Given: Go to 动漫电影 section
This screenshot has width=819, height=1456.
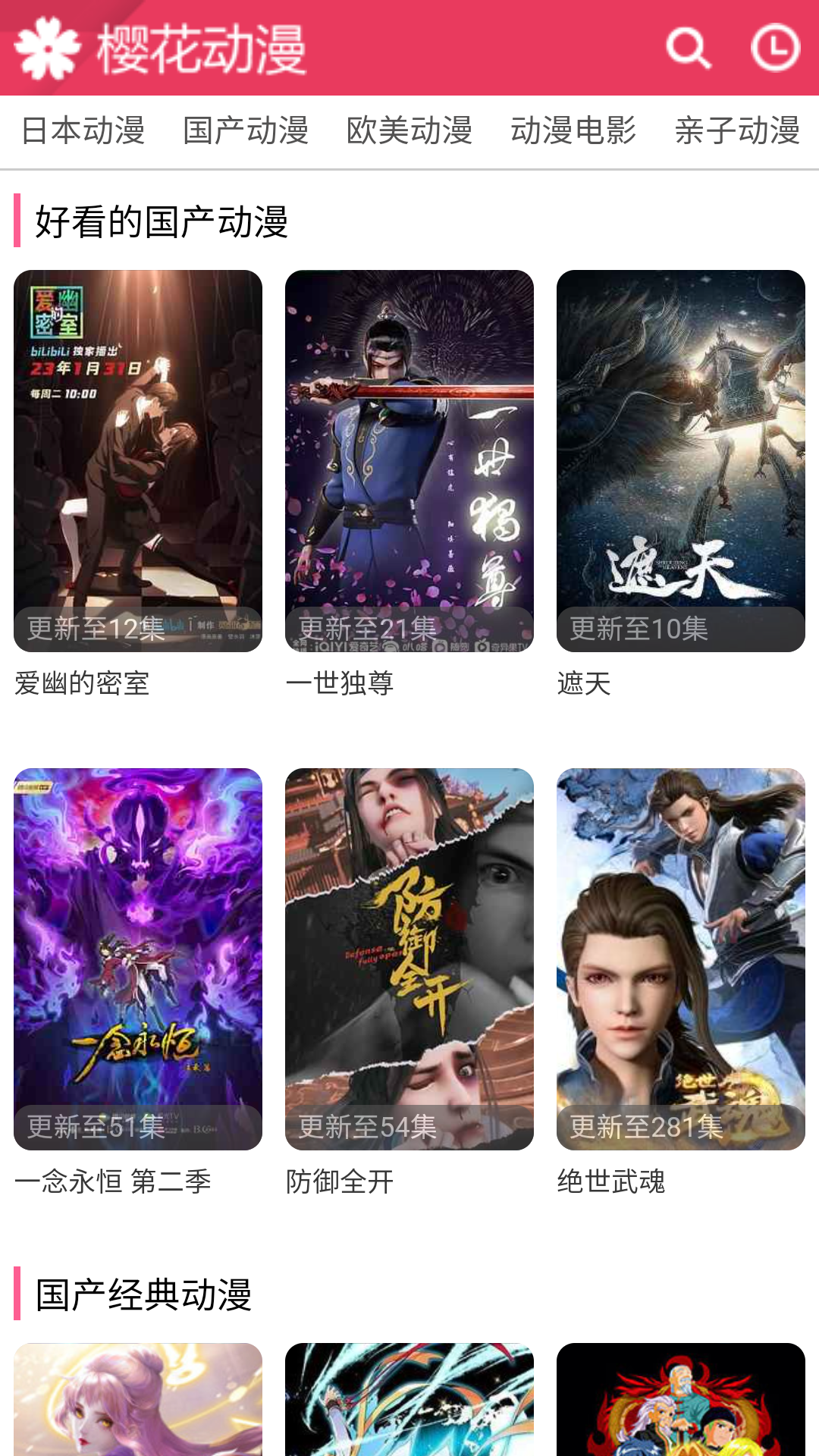Looking at the screenshot, I should (573, 130).
